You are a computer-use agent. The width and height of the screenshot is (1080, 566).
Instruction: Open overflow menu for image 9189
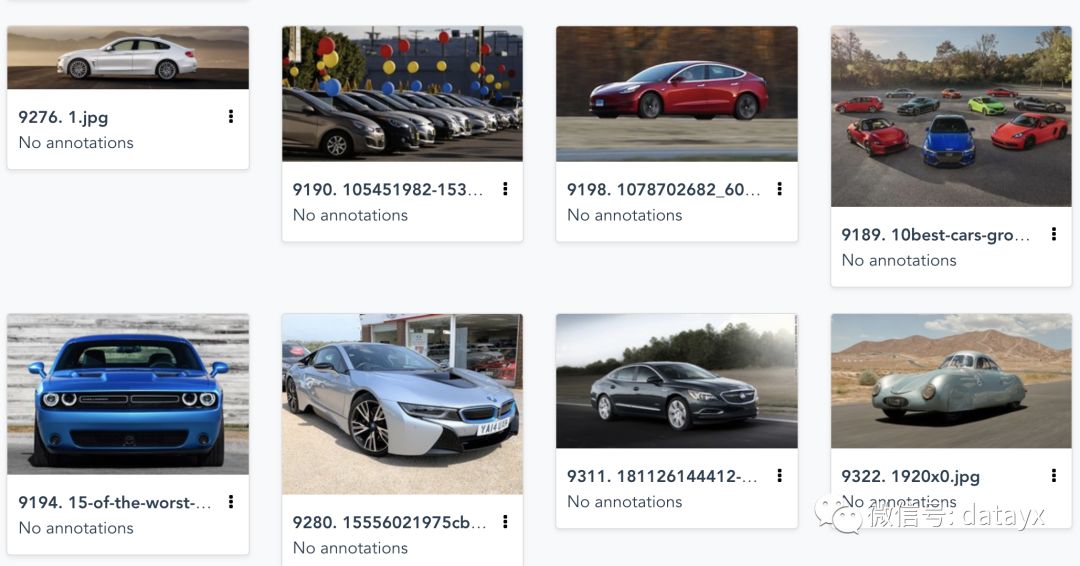pyautogui.click(x=1053, y=235)
